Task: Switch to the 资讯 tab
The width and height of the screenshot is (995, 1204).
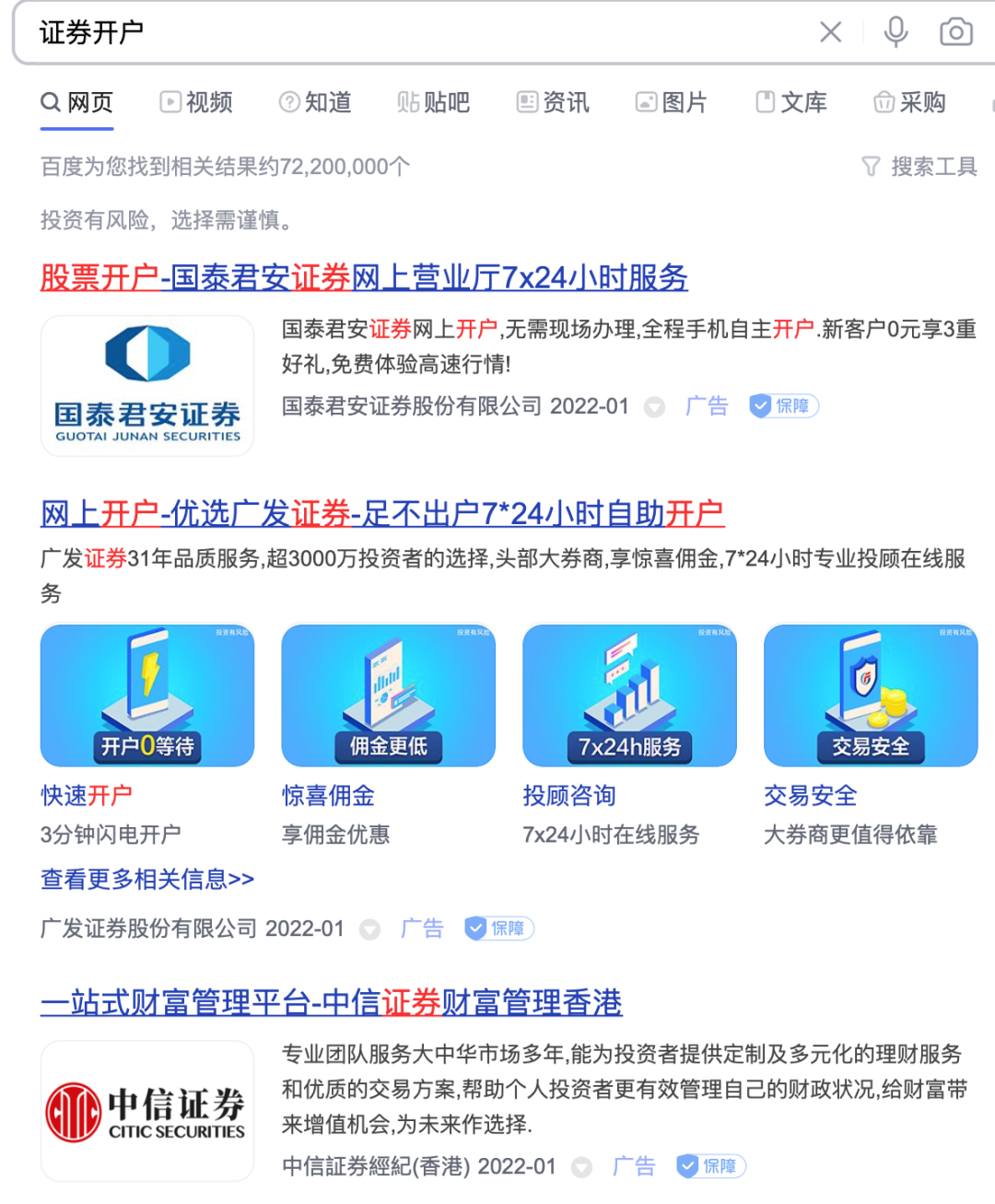Action: (553, 102)
